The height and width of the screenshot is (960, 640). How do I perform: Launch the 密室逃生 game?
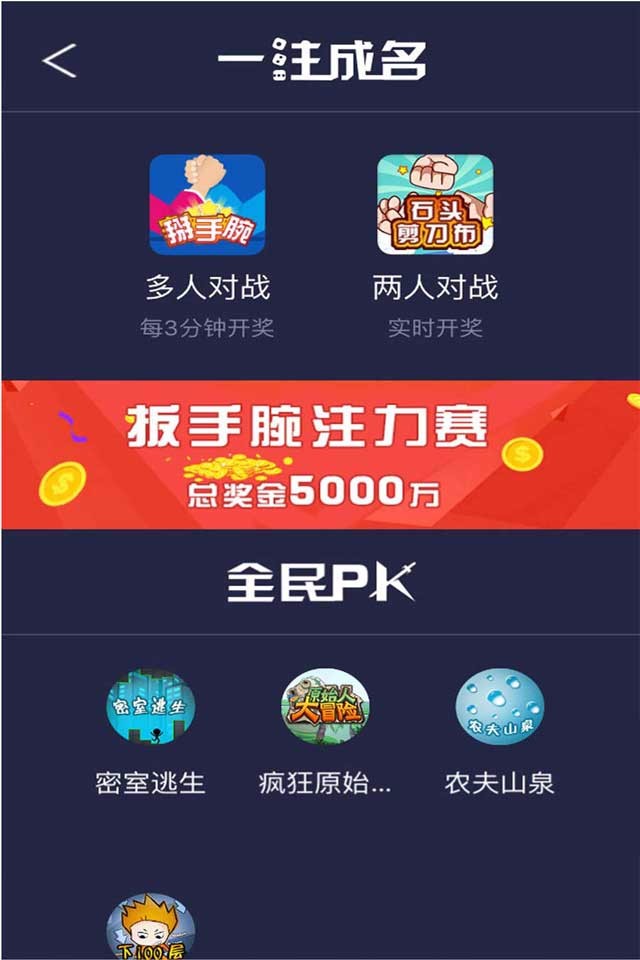pyautogui.click(x=150, y=707)
